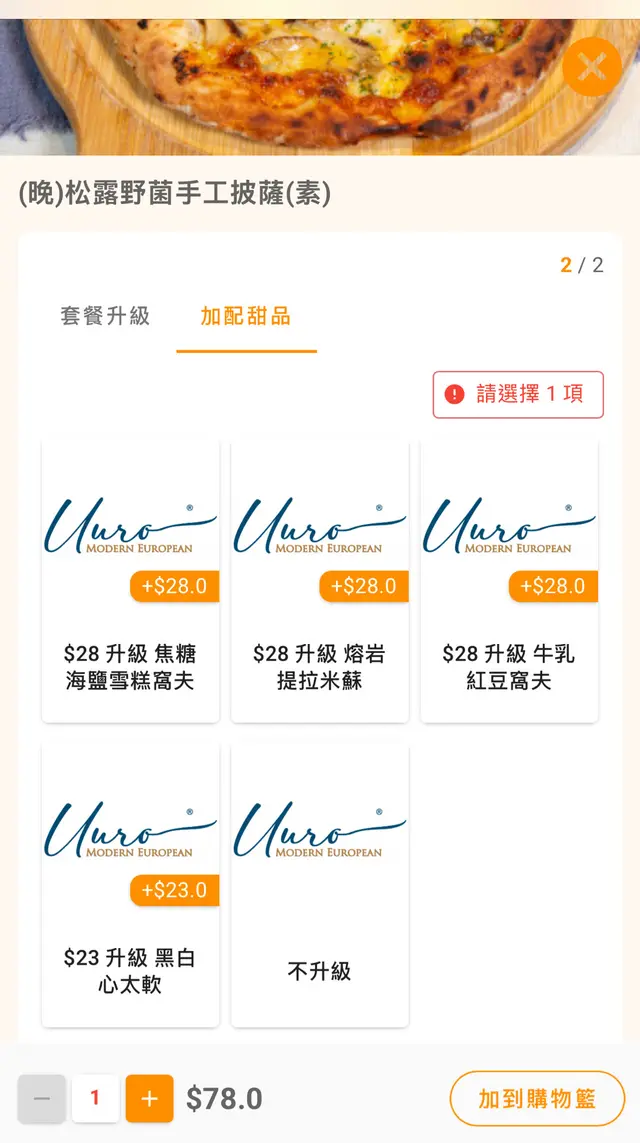Increase quantity with the plus button
Viewport: 640px width, 1143px height.
(x=149, y=1099)
